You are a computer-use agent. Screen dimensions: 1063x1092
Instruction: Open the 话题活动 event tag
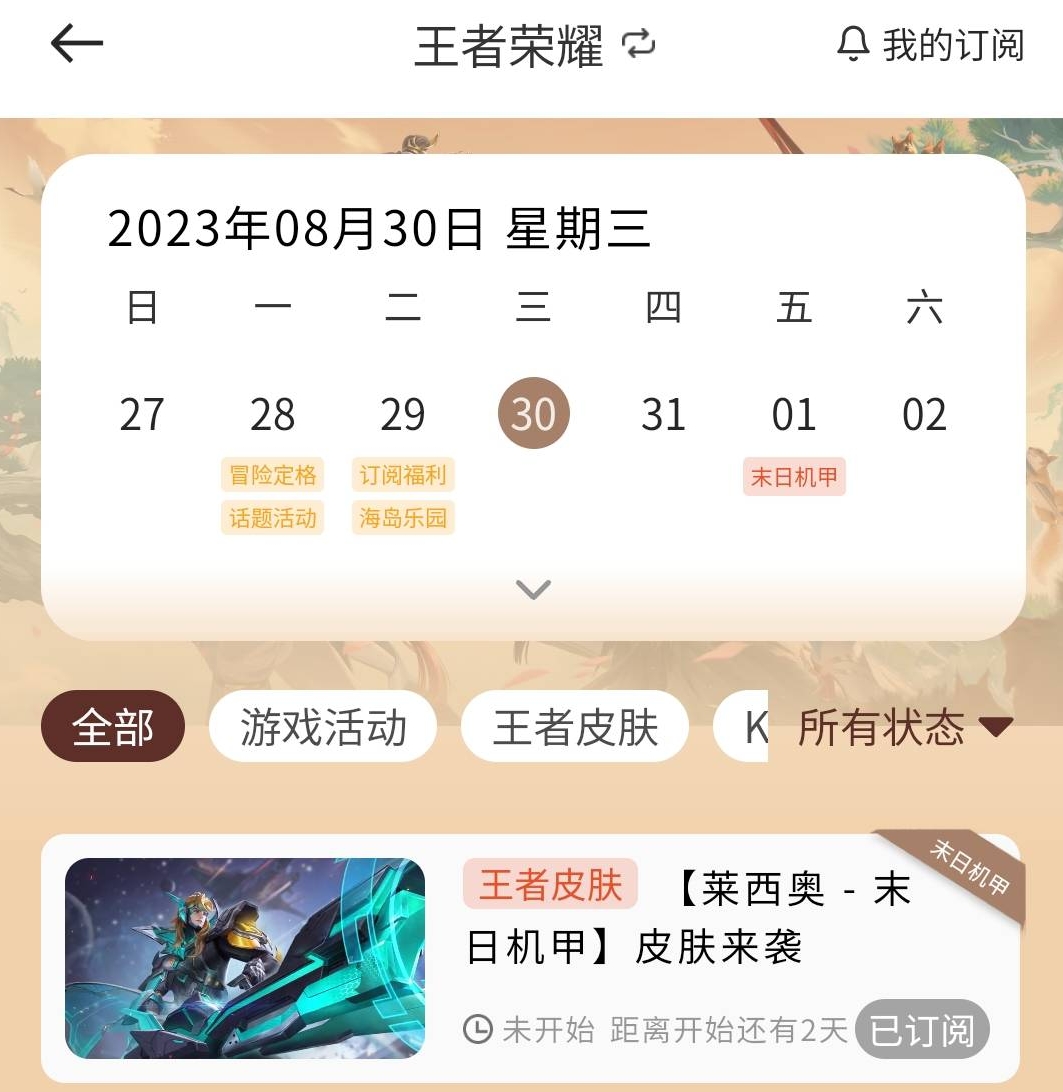tap(272, 518)
